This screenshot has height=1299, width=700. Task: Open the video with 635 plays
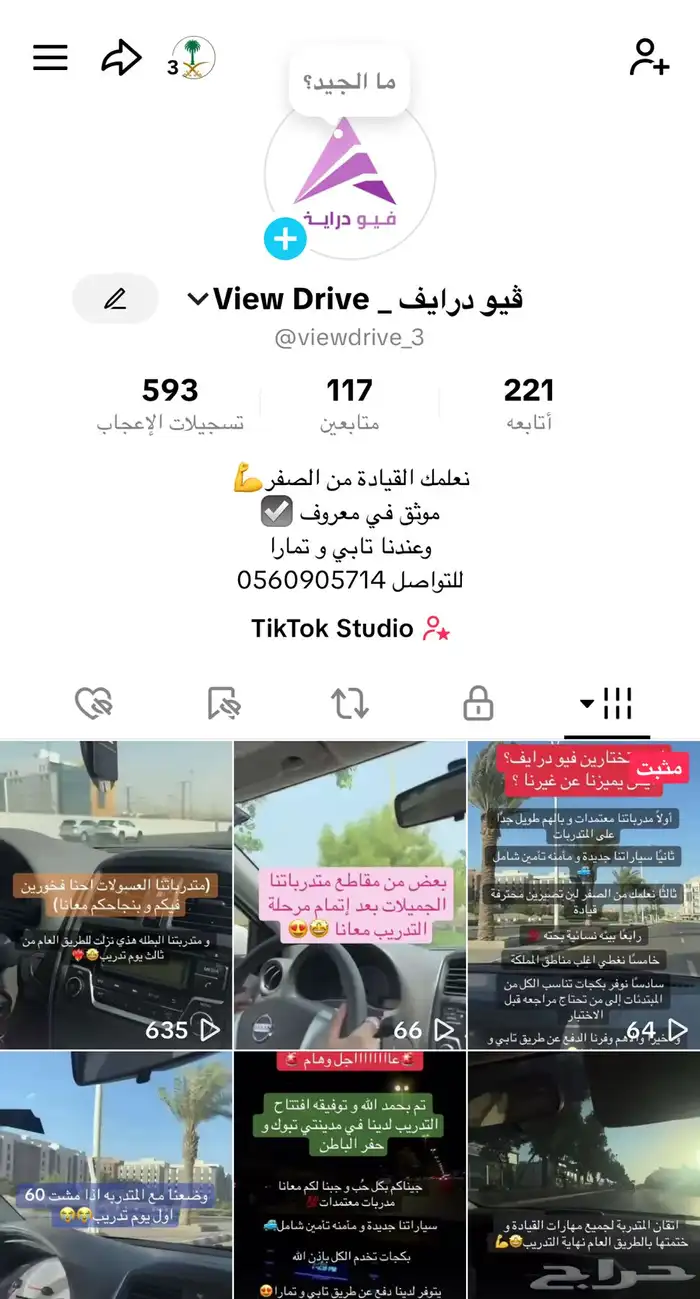pyautogui.click(x=116, y=880)
